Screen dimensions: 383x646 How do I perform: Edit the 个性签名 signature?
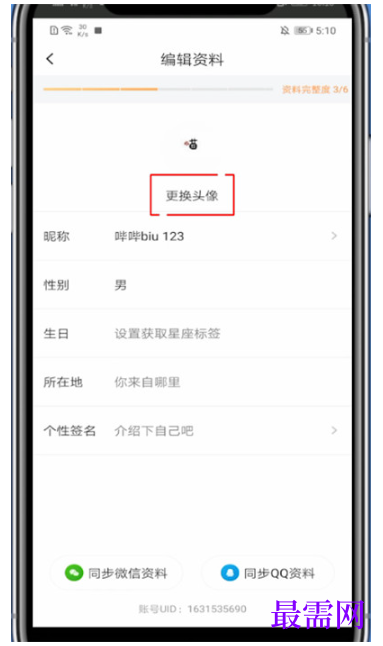[192, 431]
